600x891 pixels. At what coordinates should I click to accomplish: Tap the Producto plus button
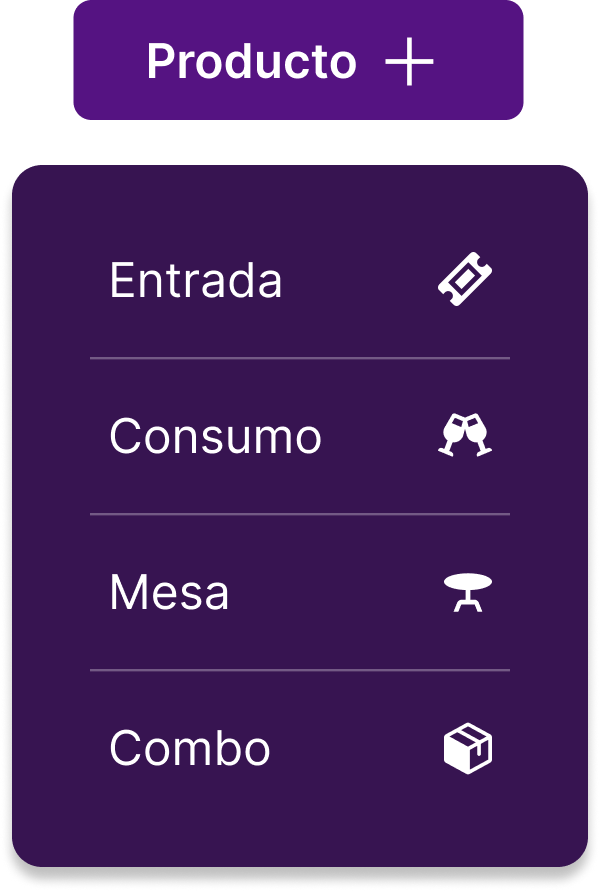coord(298,61)
